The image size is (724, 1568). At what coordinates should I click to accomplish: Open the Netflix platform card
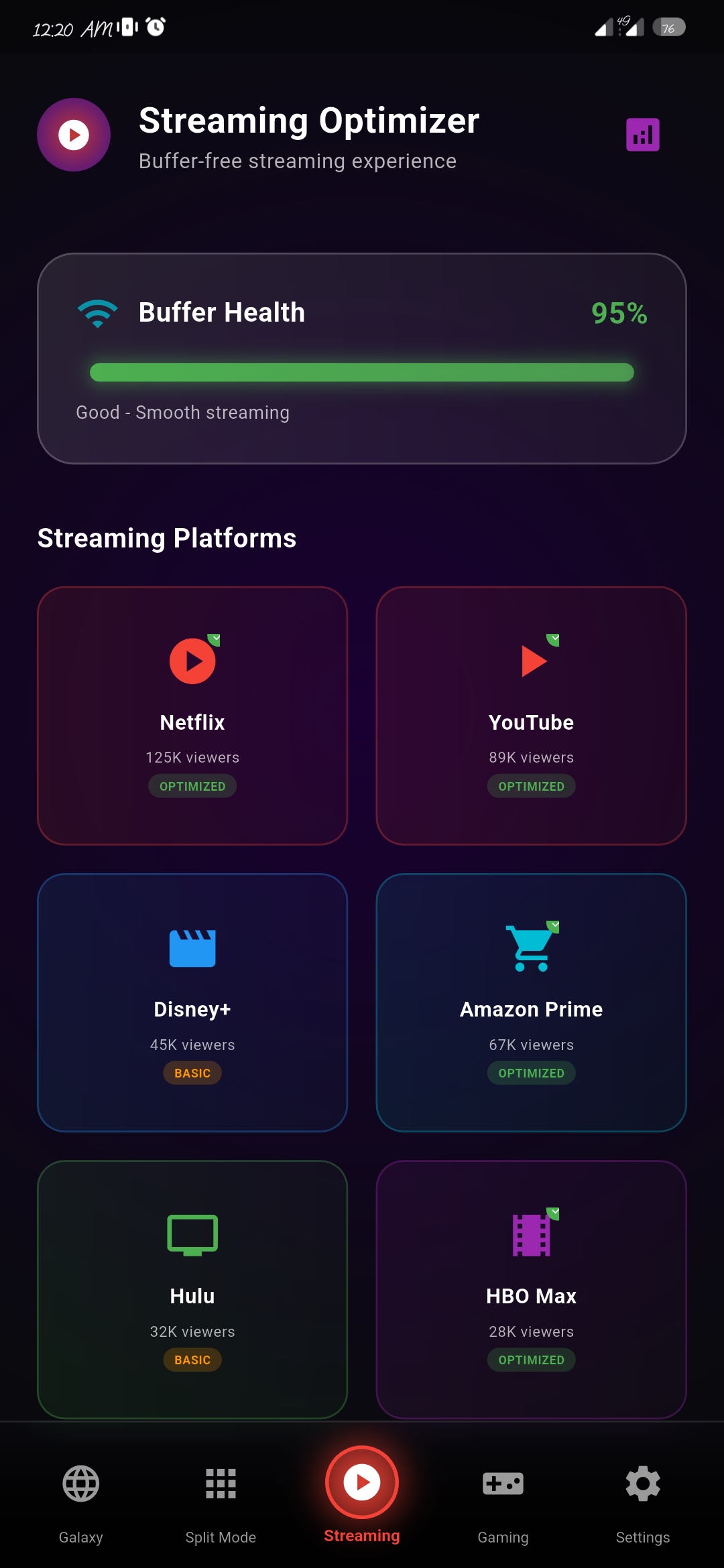pos(192,715)
